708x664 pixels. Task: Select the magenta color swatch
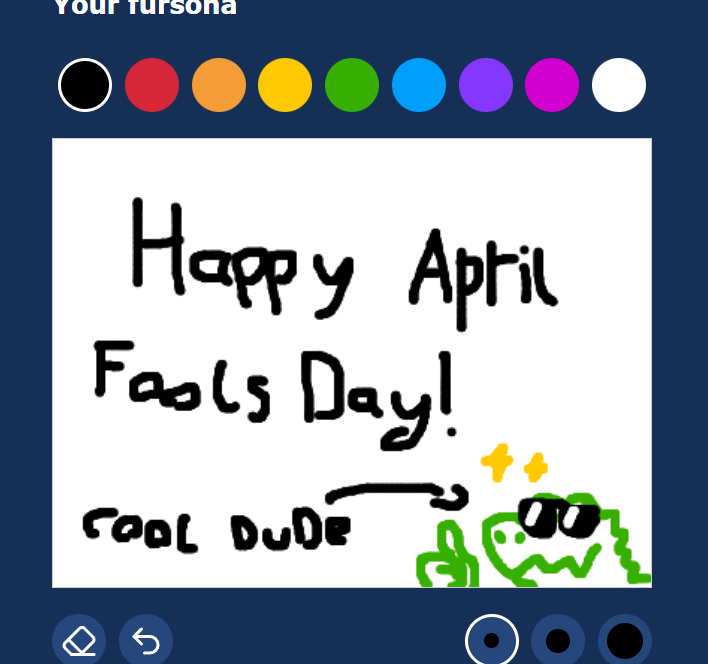click(552, 85)
